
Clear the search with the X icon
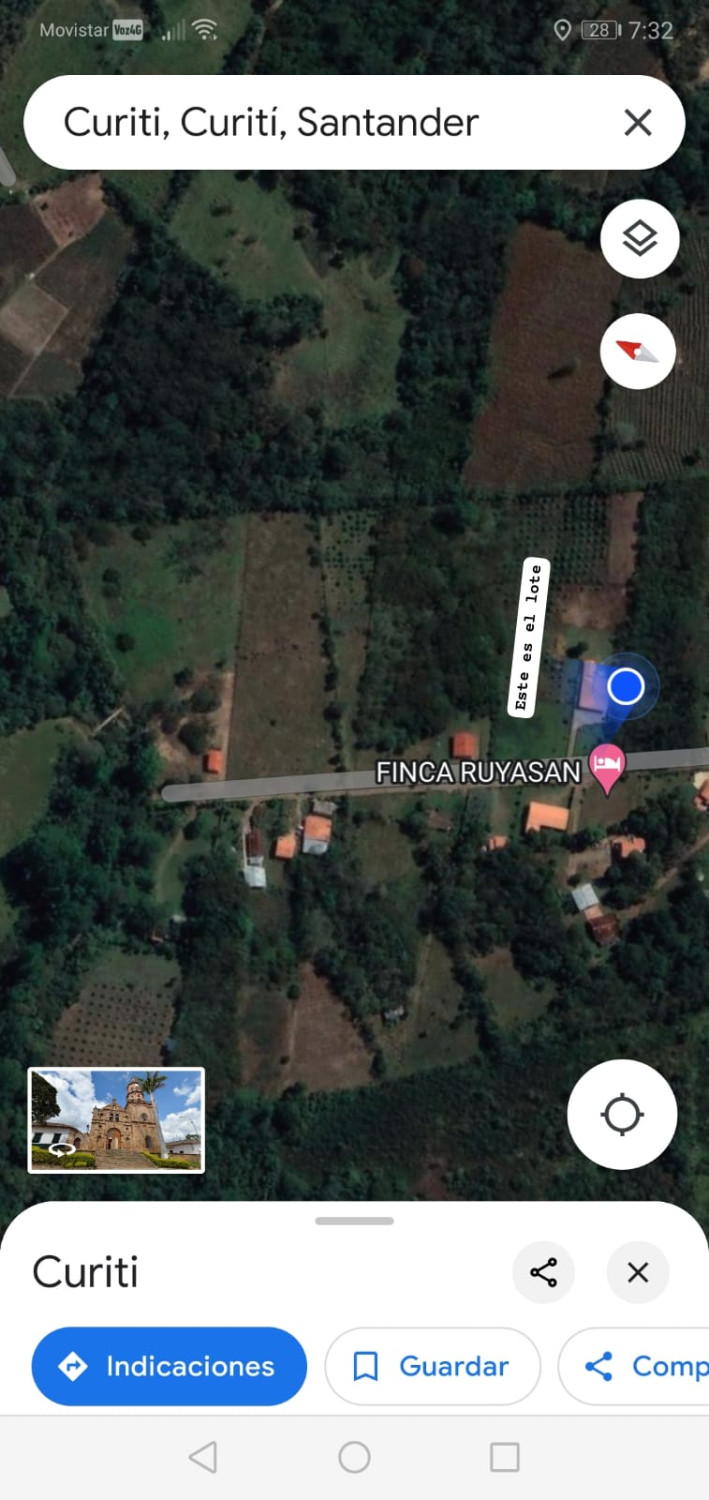pyautogui.click(x=637, y=123)
